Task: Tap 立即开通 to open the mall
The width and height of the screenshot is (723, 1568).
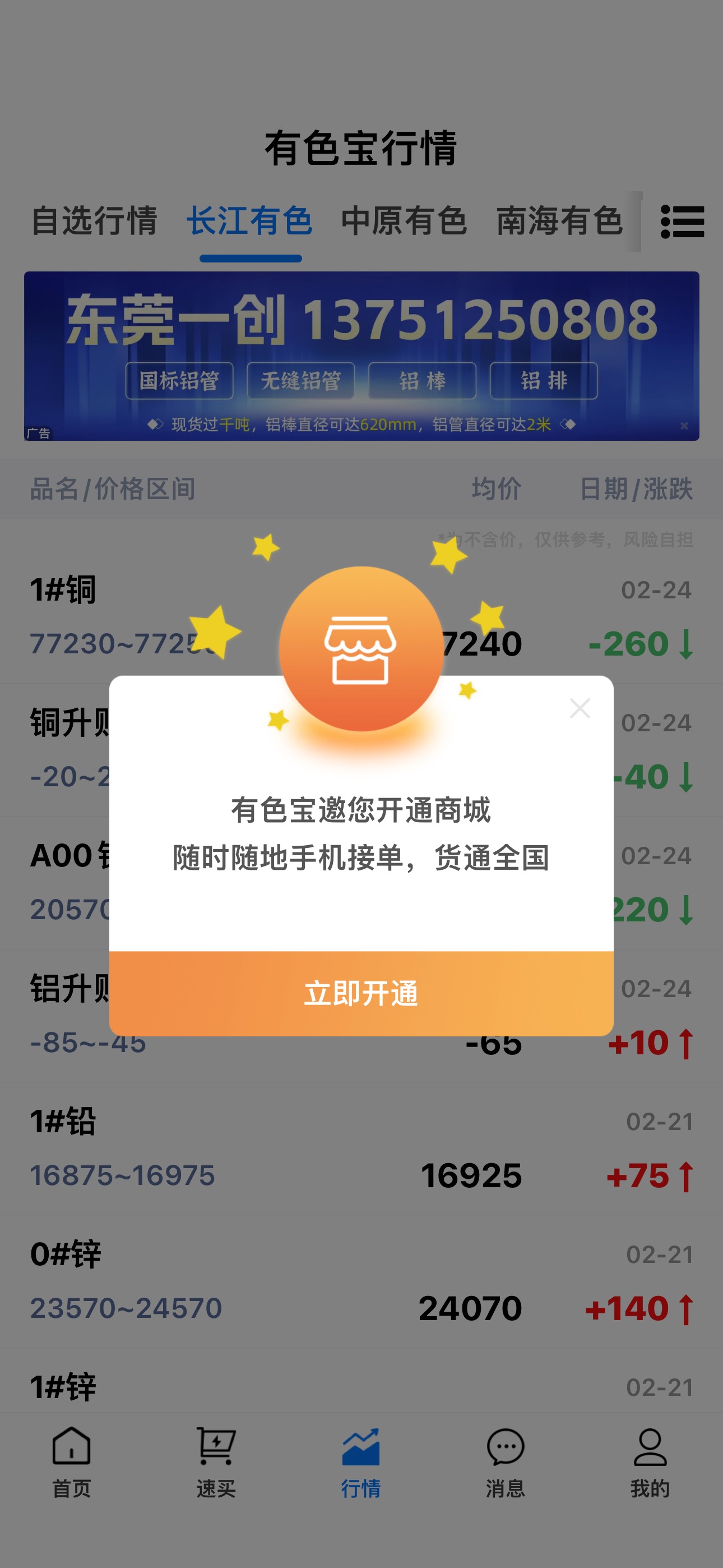Action: click(x=361, y=993)
